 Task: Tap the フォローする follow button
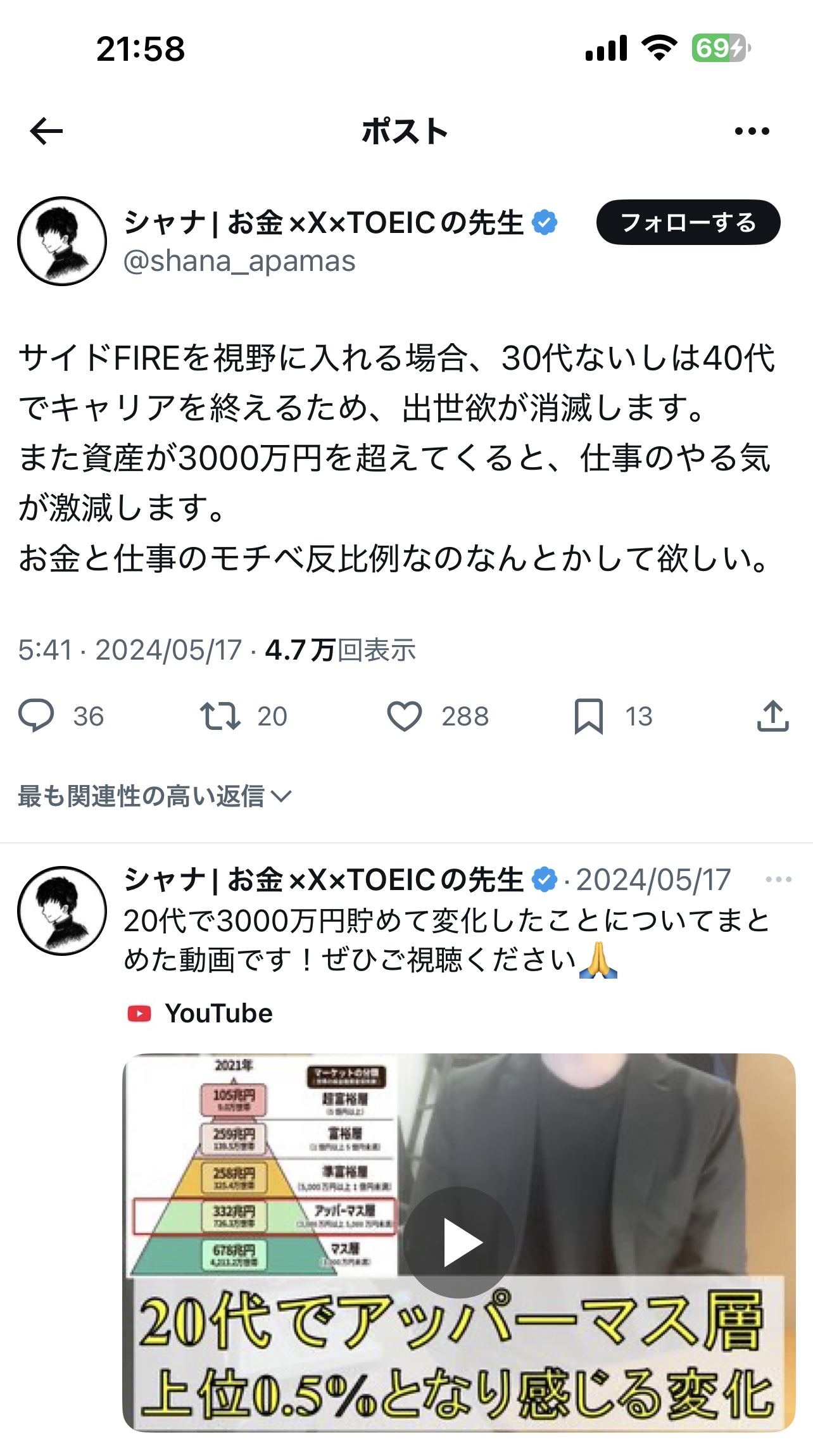point(688,222)
